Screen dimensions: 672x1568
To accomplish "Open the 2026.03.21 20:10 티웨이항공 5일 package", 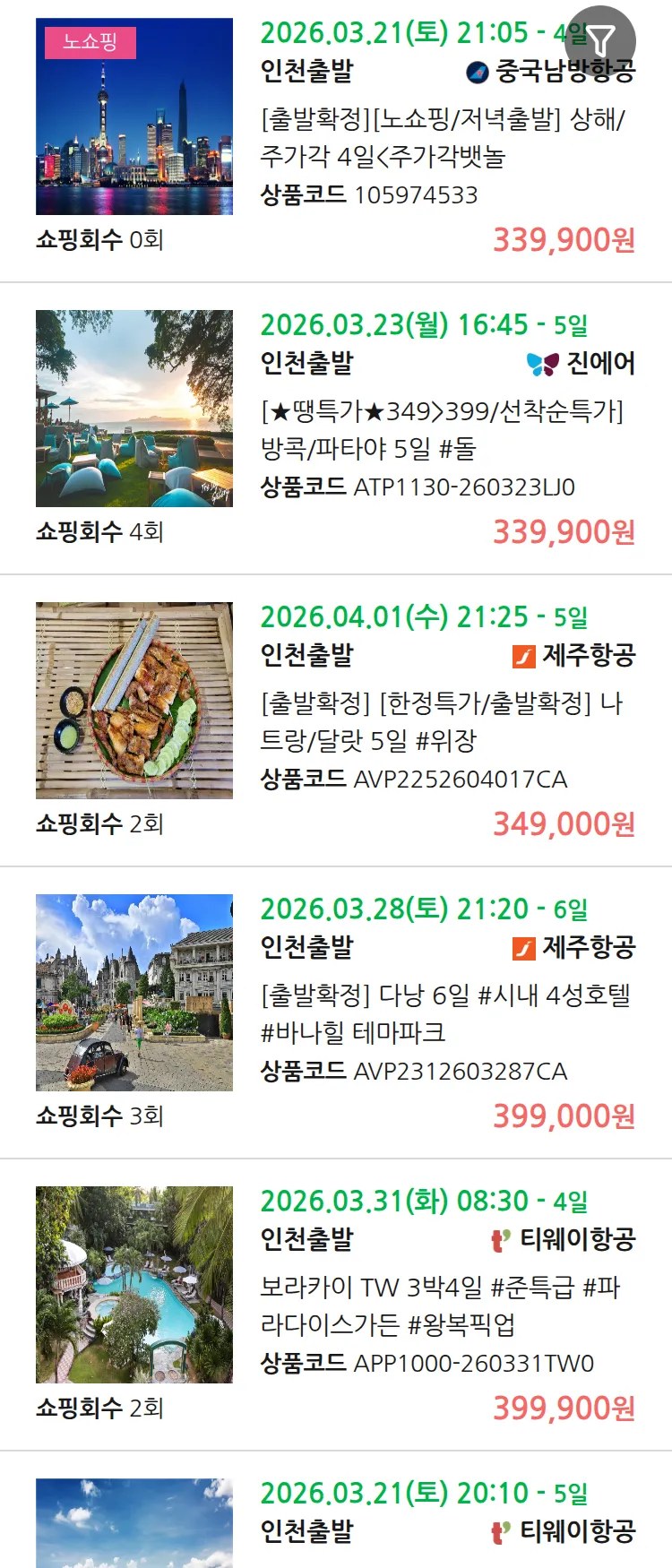I will 423,1494.
